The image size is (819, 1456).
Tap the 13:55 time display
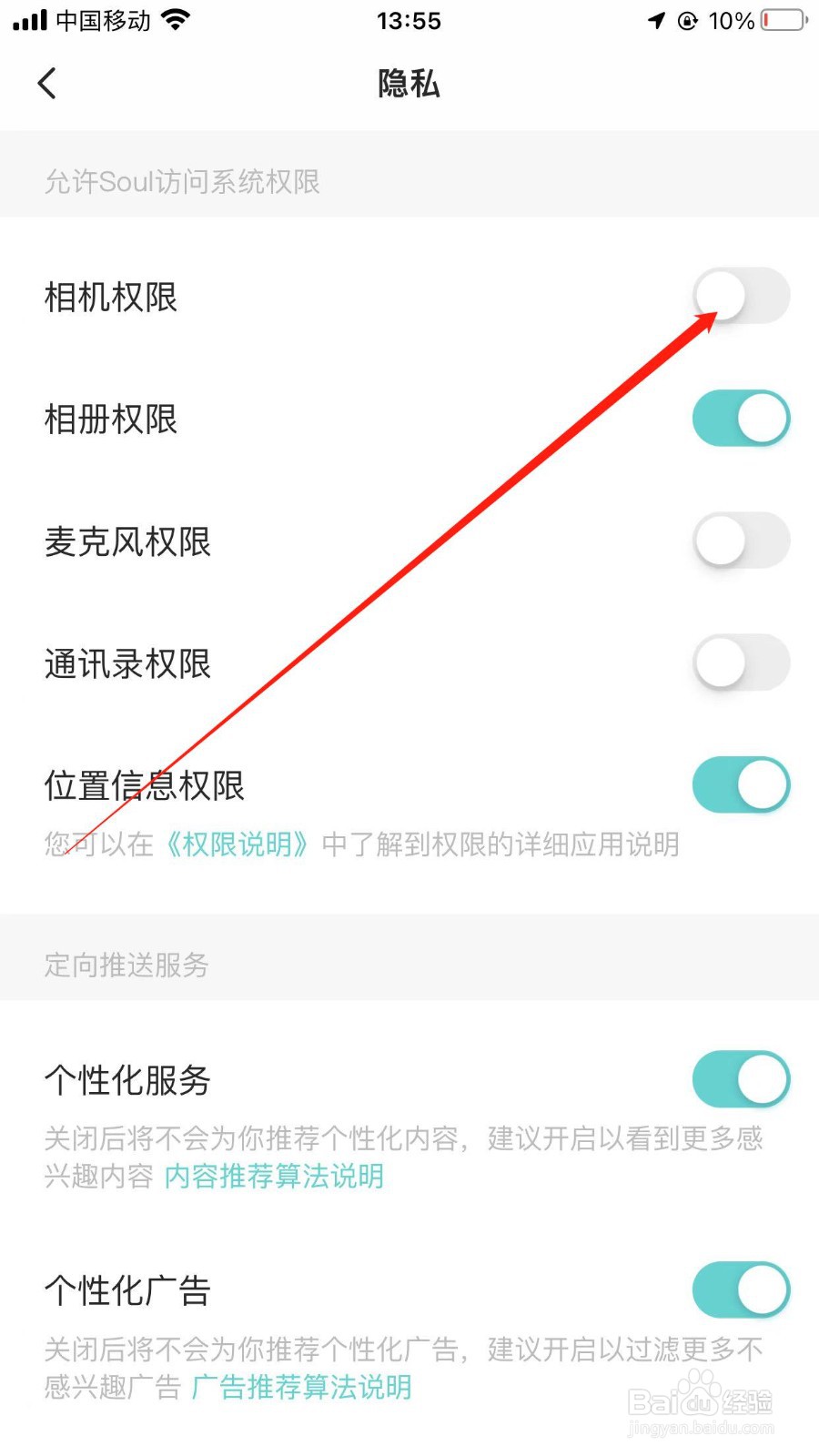tap(409, 20)
